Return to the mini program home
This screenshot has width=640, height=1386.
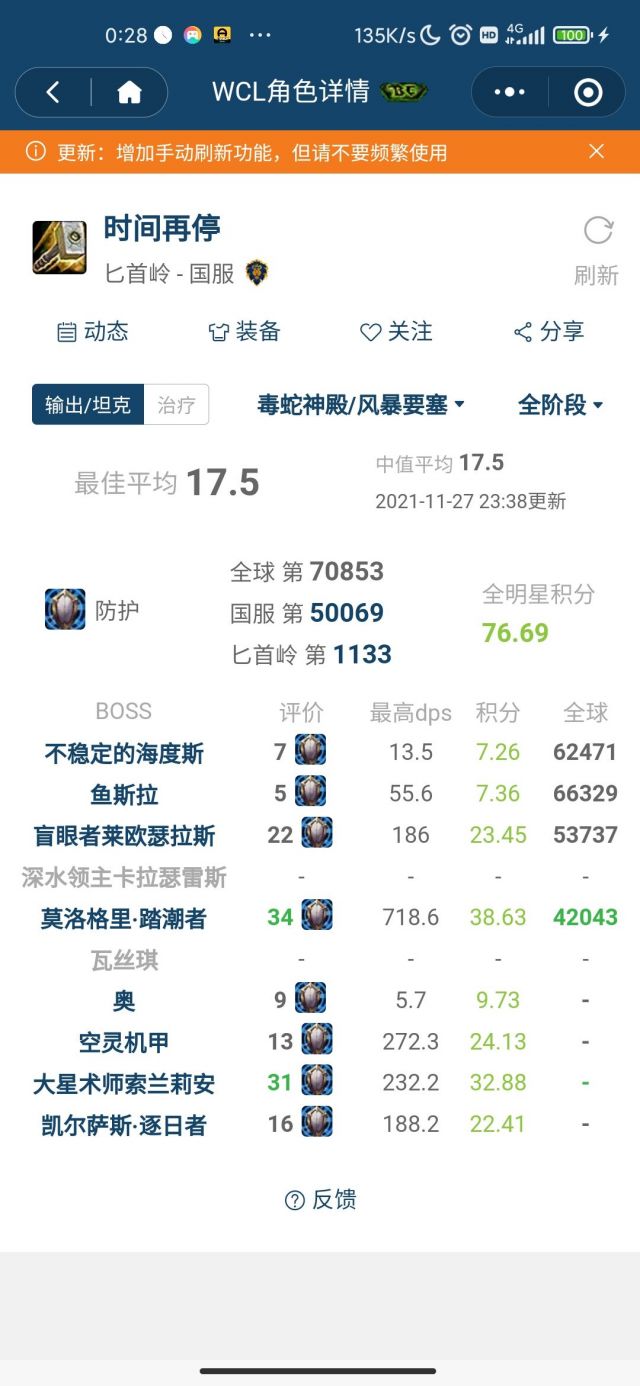[x=129, y=93]
